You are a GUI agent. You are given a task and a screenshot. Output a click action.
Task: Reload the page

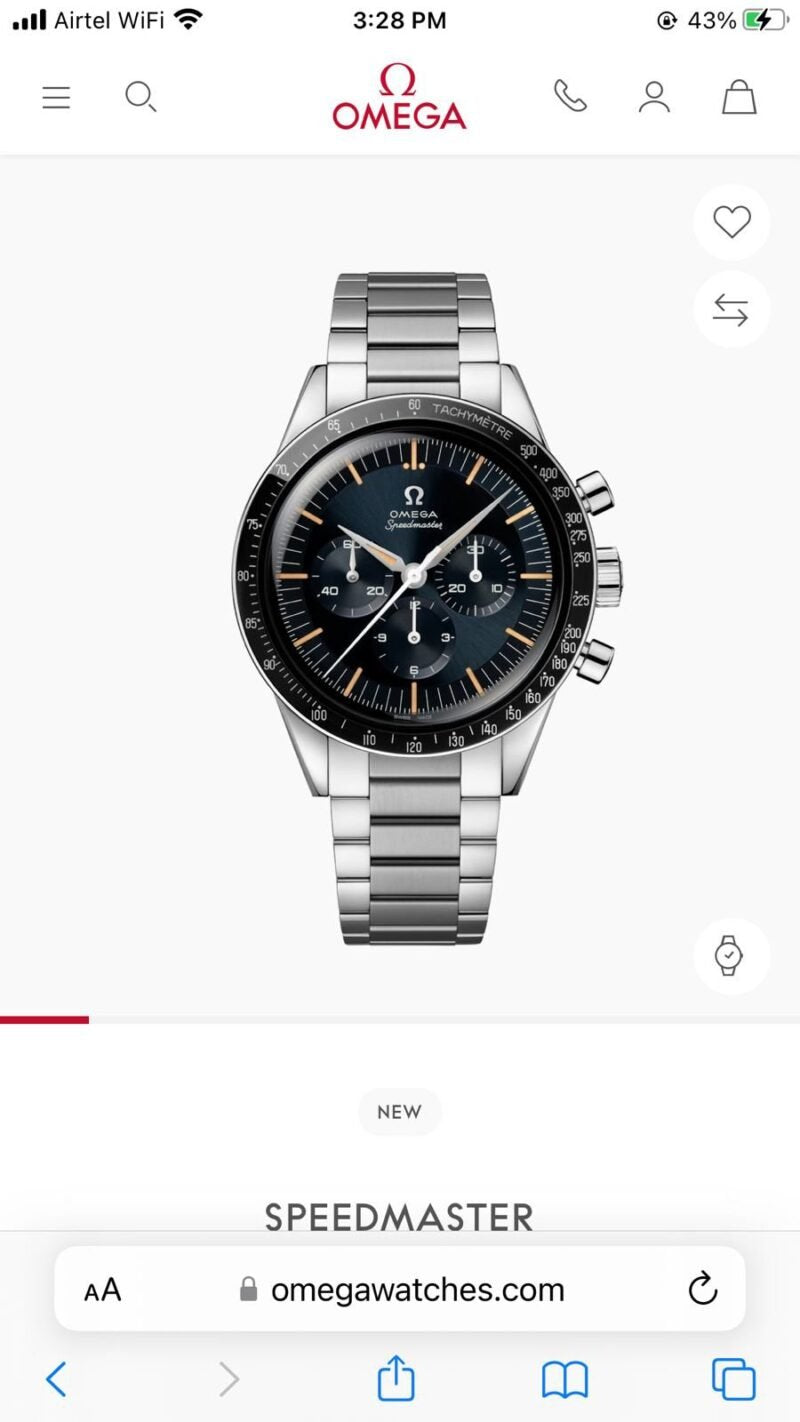(x=703, y=1289)
